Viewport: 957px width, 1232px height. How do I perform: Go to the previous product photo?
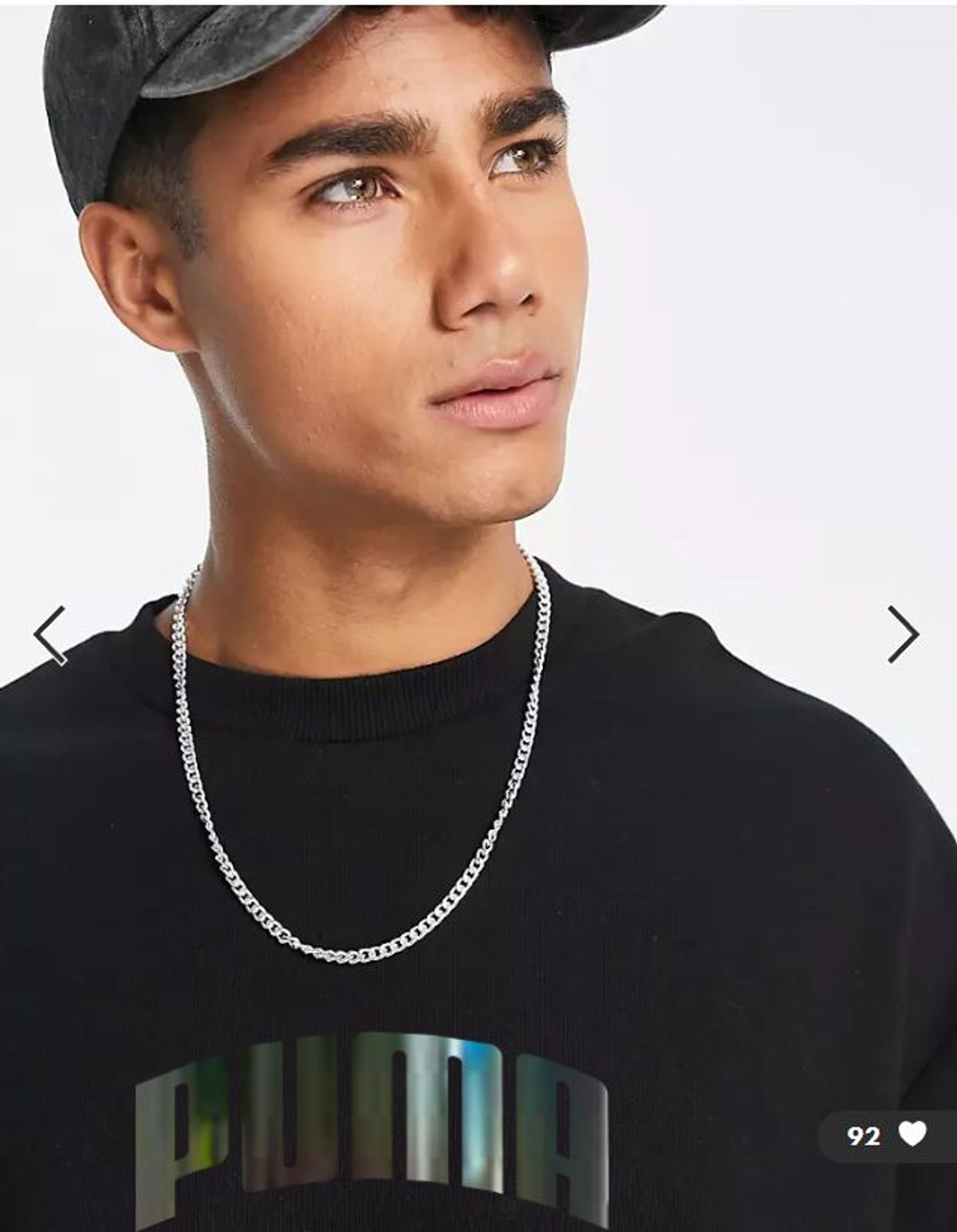49,635
